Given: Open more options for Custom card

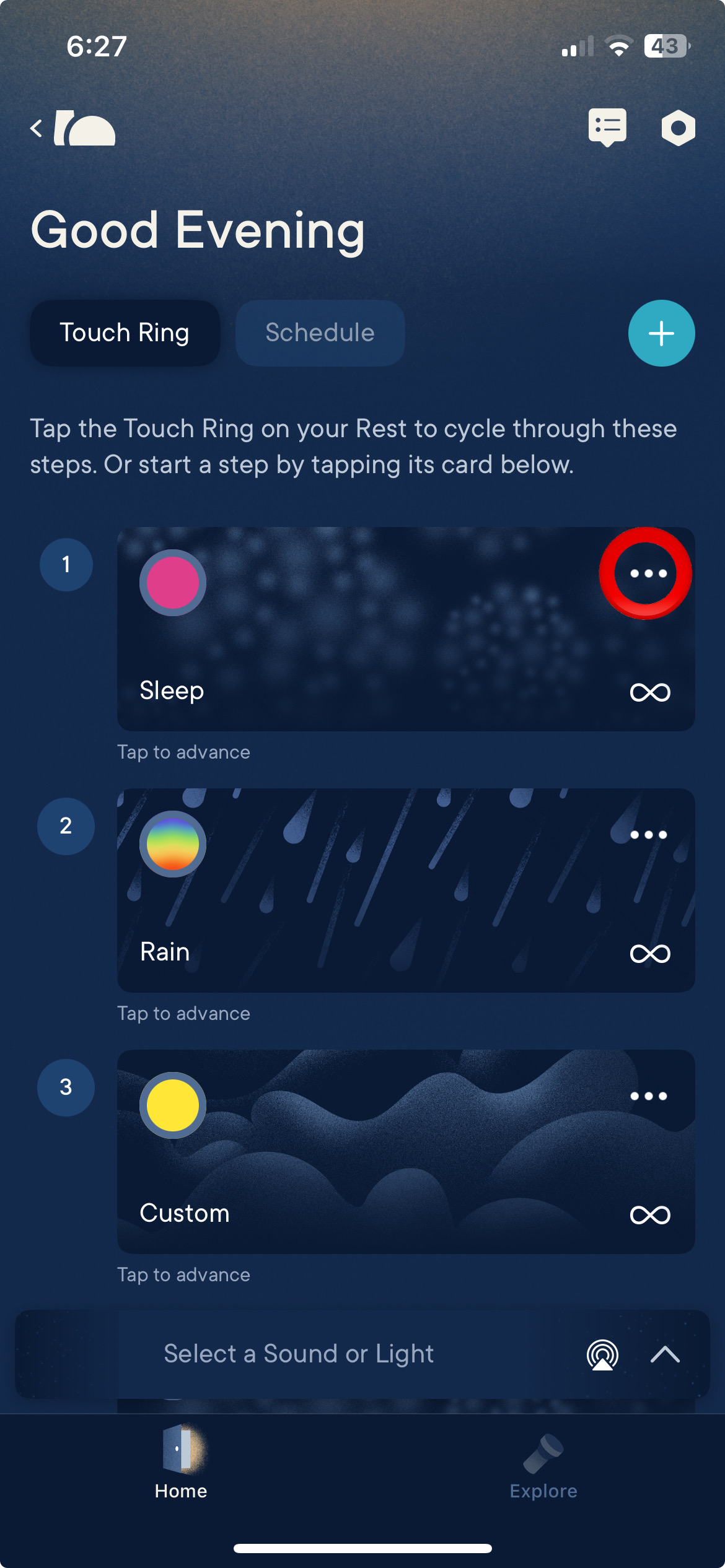Looking at the screenshot, I should [x=648, y=1096].
